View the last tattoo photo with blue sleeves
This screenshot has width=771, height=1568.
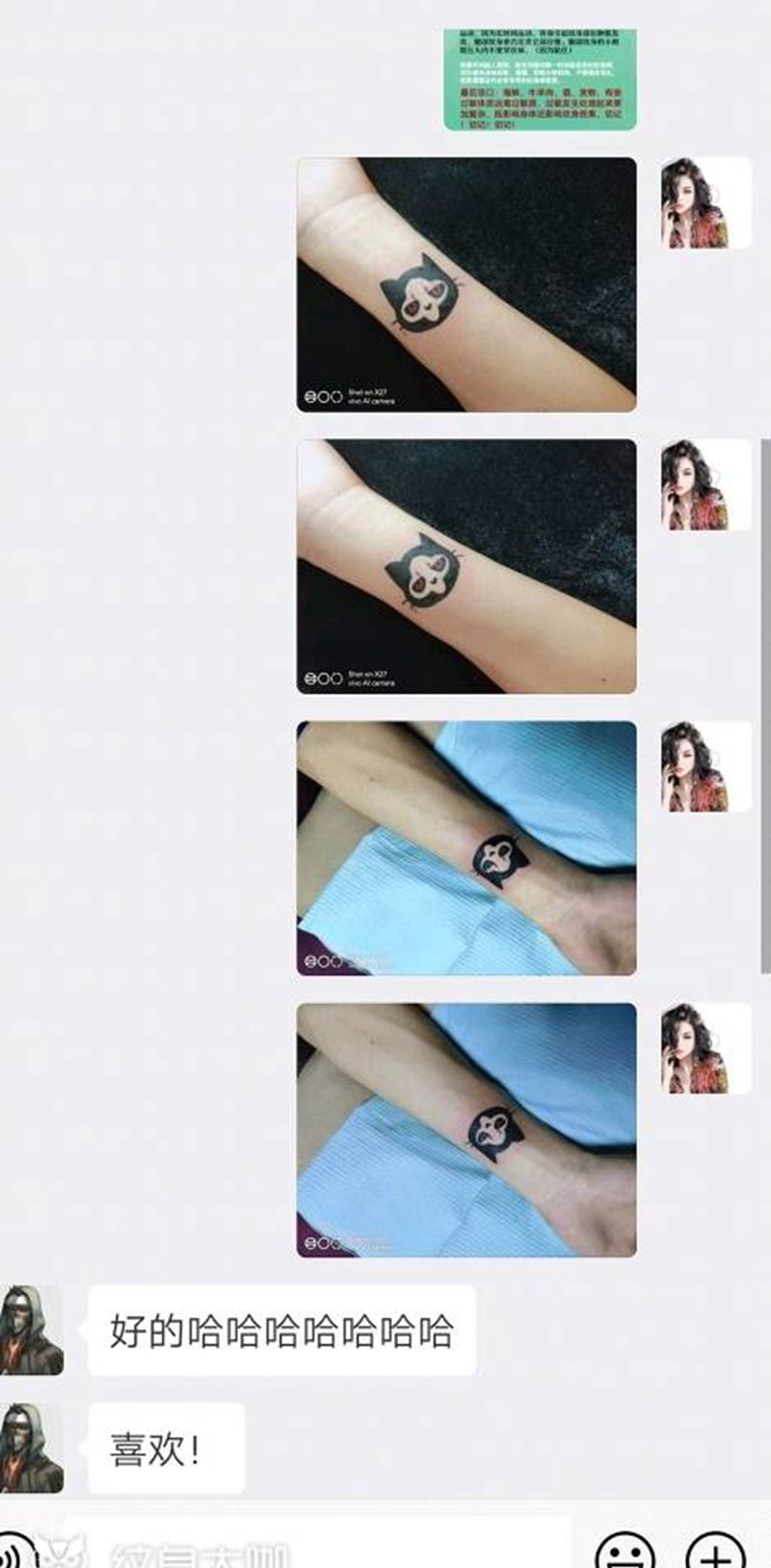point(466,1129)
